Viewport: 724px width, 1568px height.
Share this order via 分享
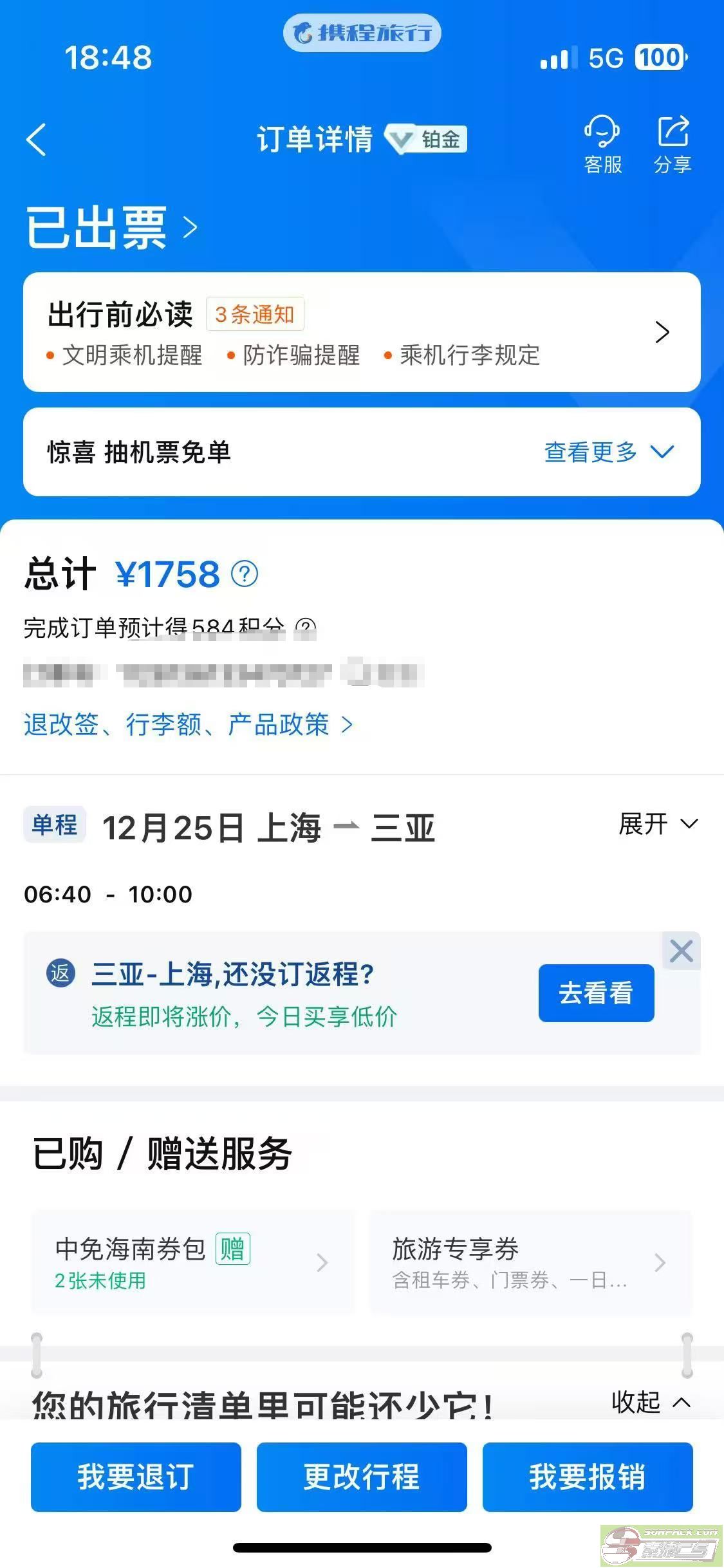pyautogui.click(x=673, y=145)
